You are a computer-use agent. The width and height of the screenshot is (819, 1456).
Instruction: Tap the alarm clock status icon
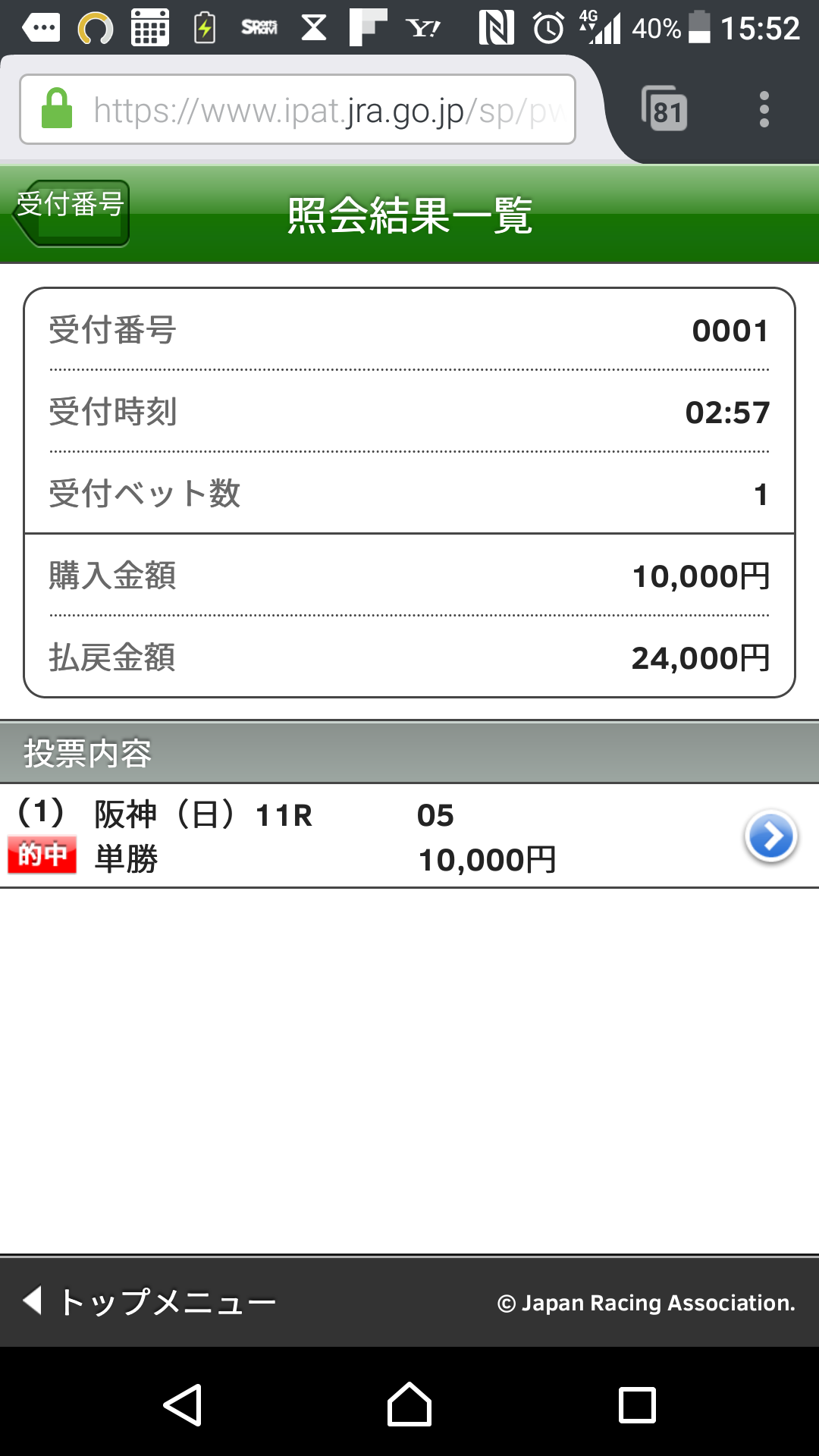(548, 27)
